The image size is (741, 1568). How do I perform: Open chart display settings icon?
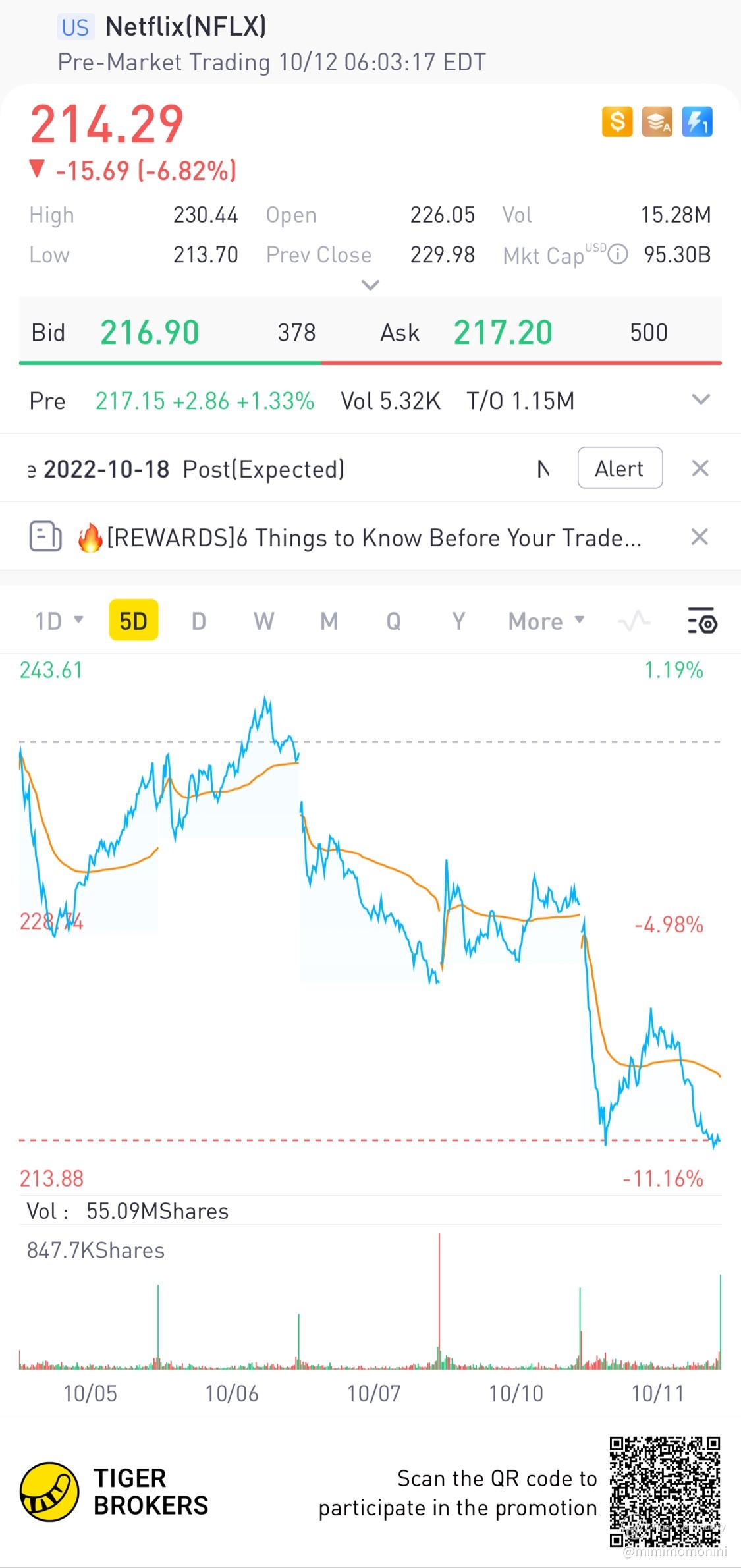click(702, 621)
